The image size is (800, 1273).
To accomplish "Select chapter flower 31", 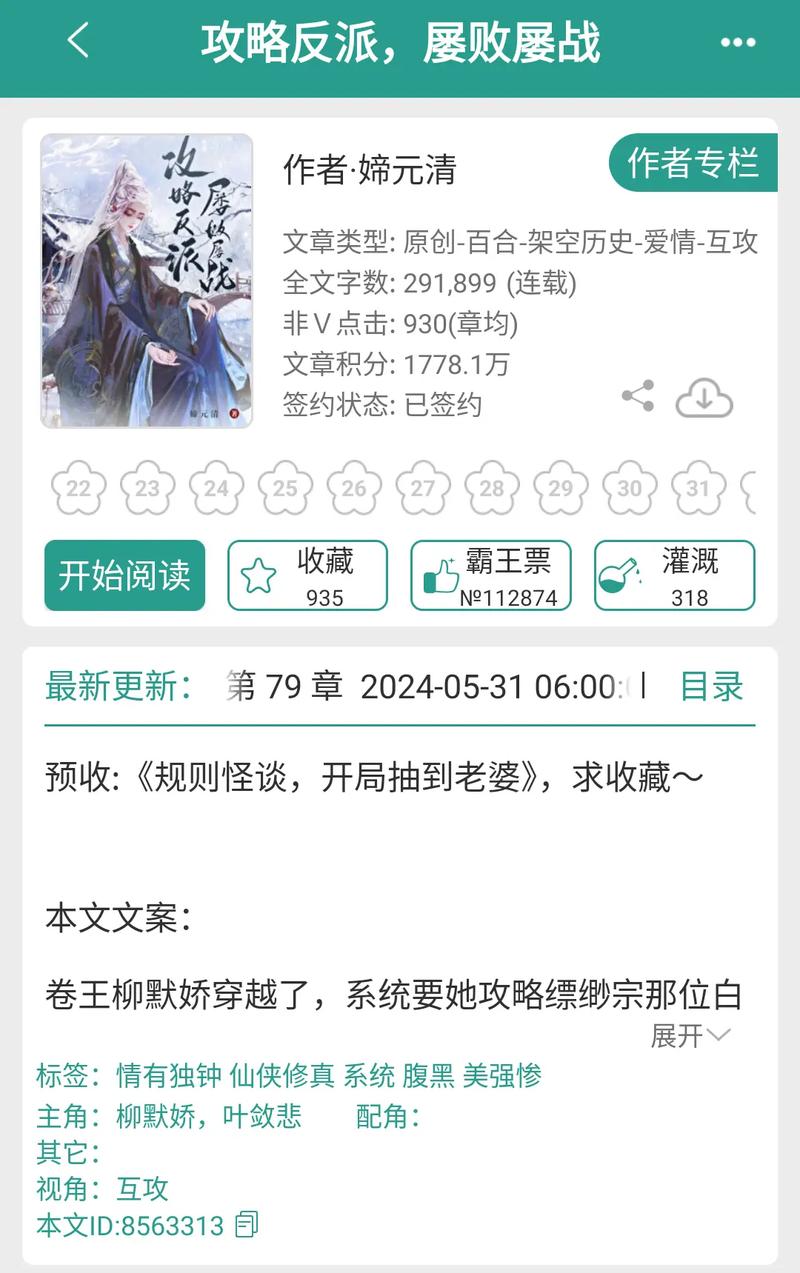I will pos(698,489).
